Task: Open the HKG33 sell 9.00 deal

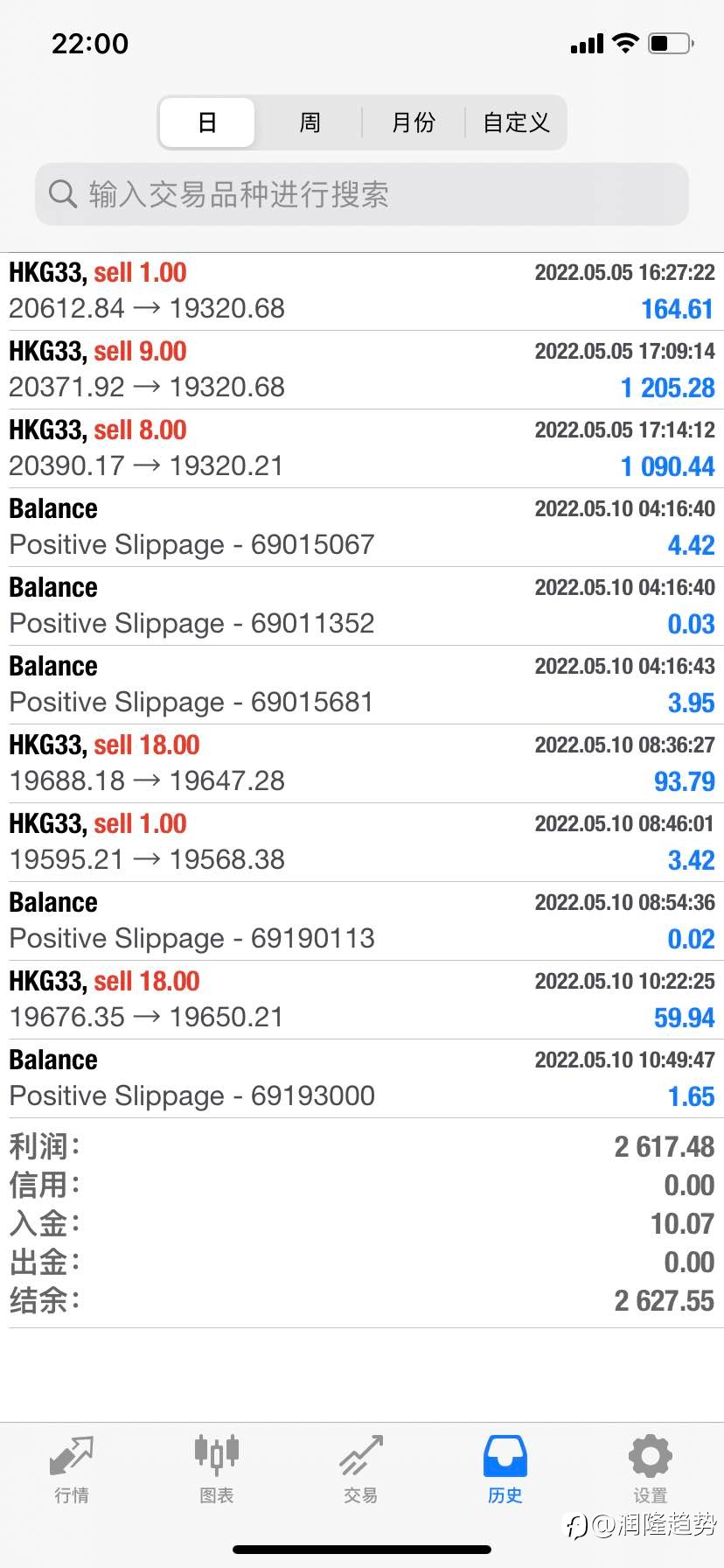Action: click(x=362, y=370)
